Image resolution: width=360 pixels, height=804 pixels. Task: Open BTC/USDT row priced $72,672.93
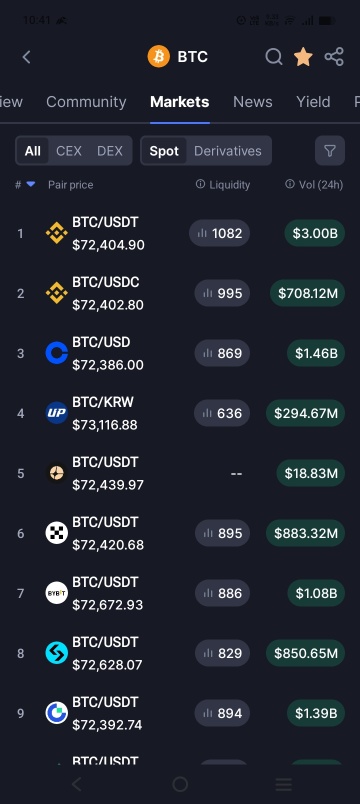(x=180, y=593)
